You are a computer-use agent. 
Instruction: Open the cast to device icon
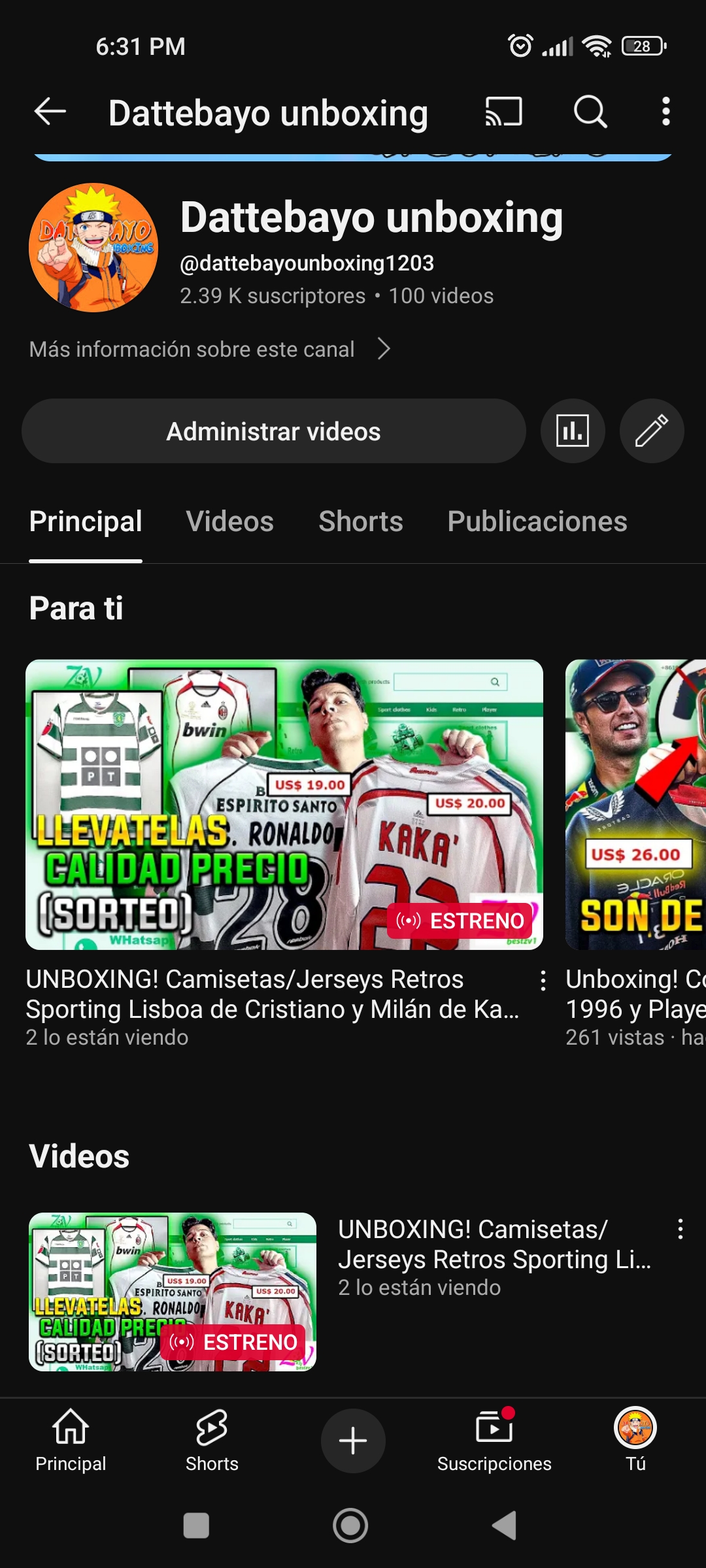pos(503,112)
